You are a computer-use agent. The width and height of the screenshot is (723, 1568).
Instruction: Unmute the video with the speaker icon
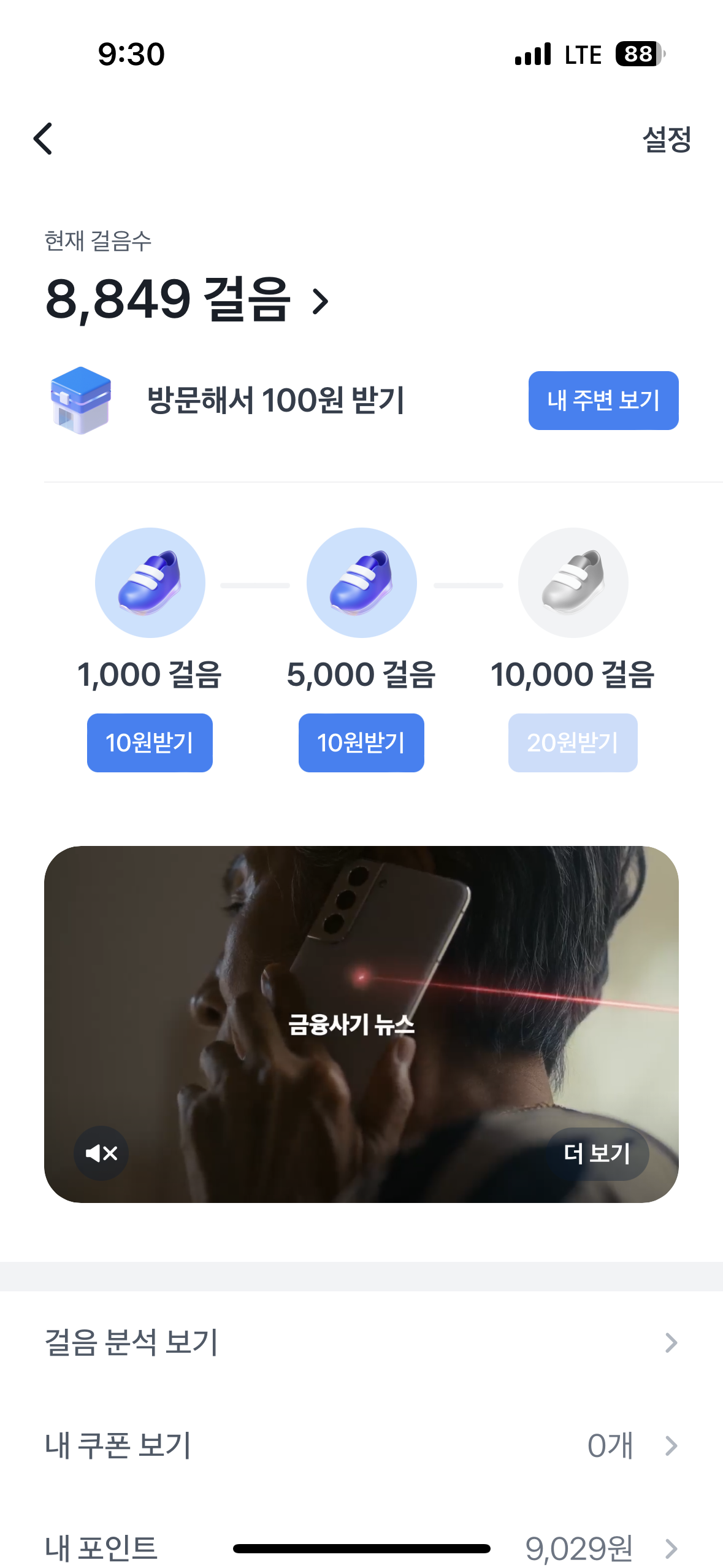[x=101, y=1153]
